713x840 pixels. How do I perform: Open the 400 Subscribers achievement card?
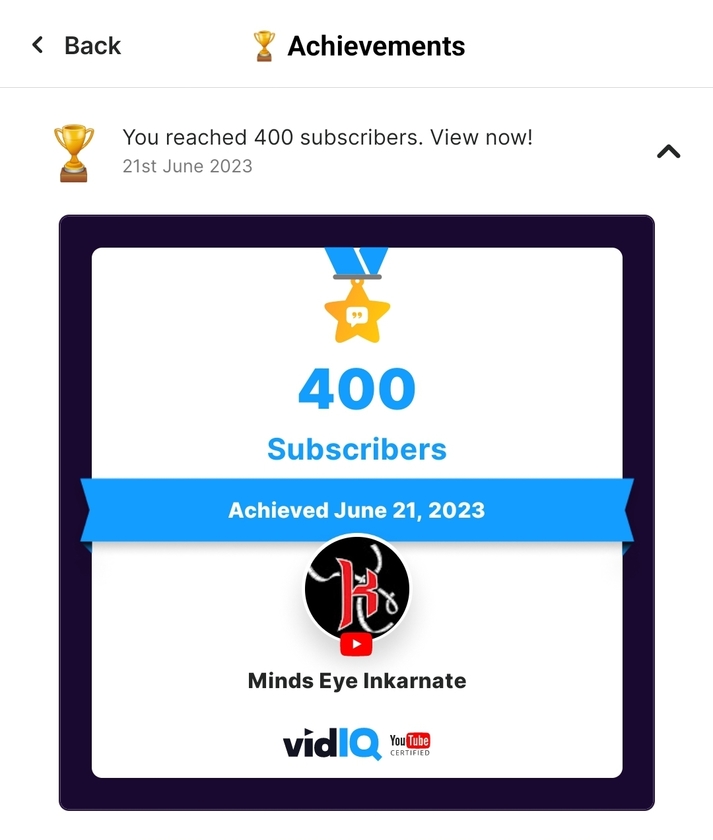click(x=356, y=512)
